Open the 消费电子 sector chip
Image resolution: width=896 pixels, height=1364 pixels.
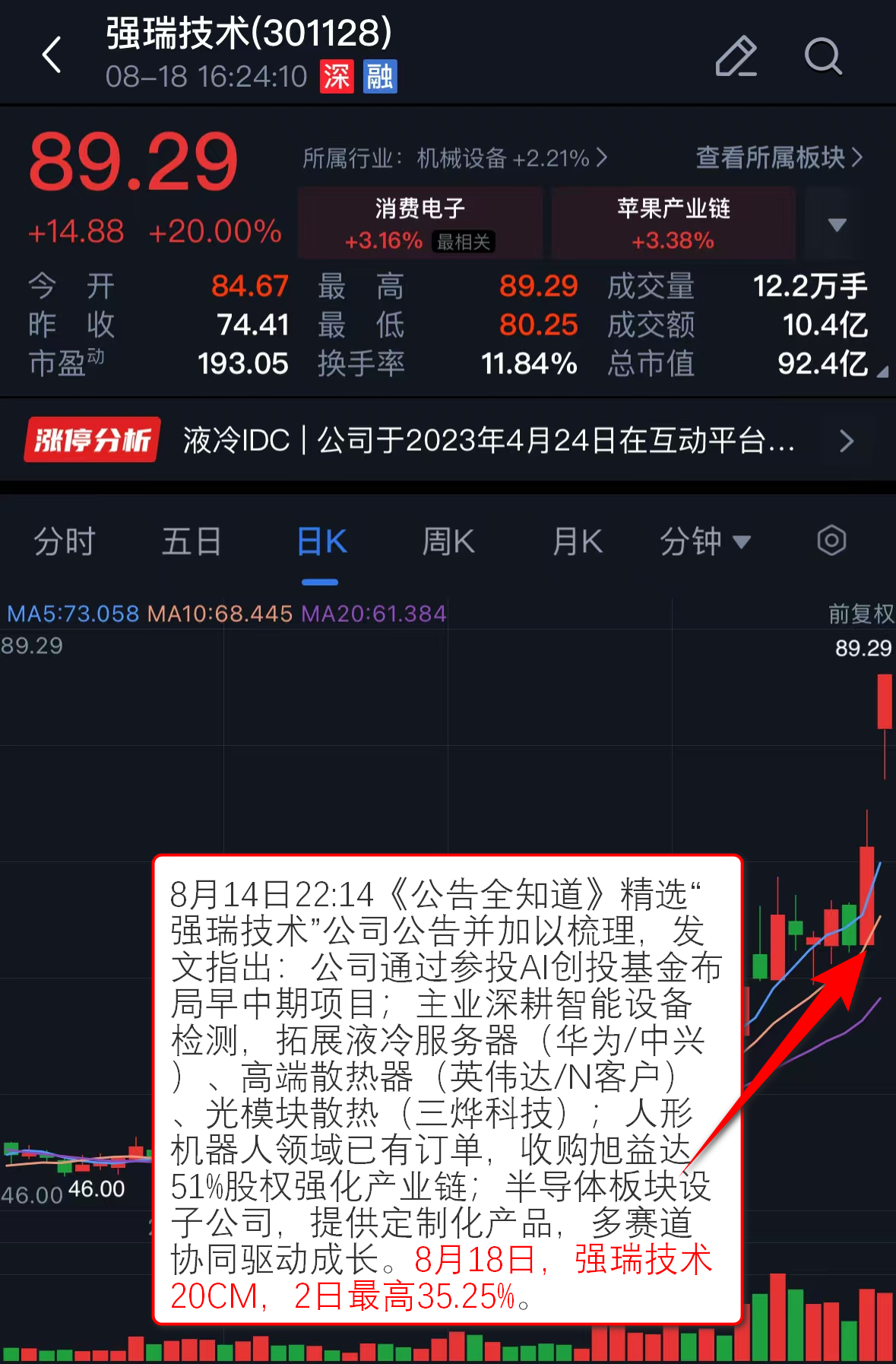420,224
